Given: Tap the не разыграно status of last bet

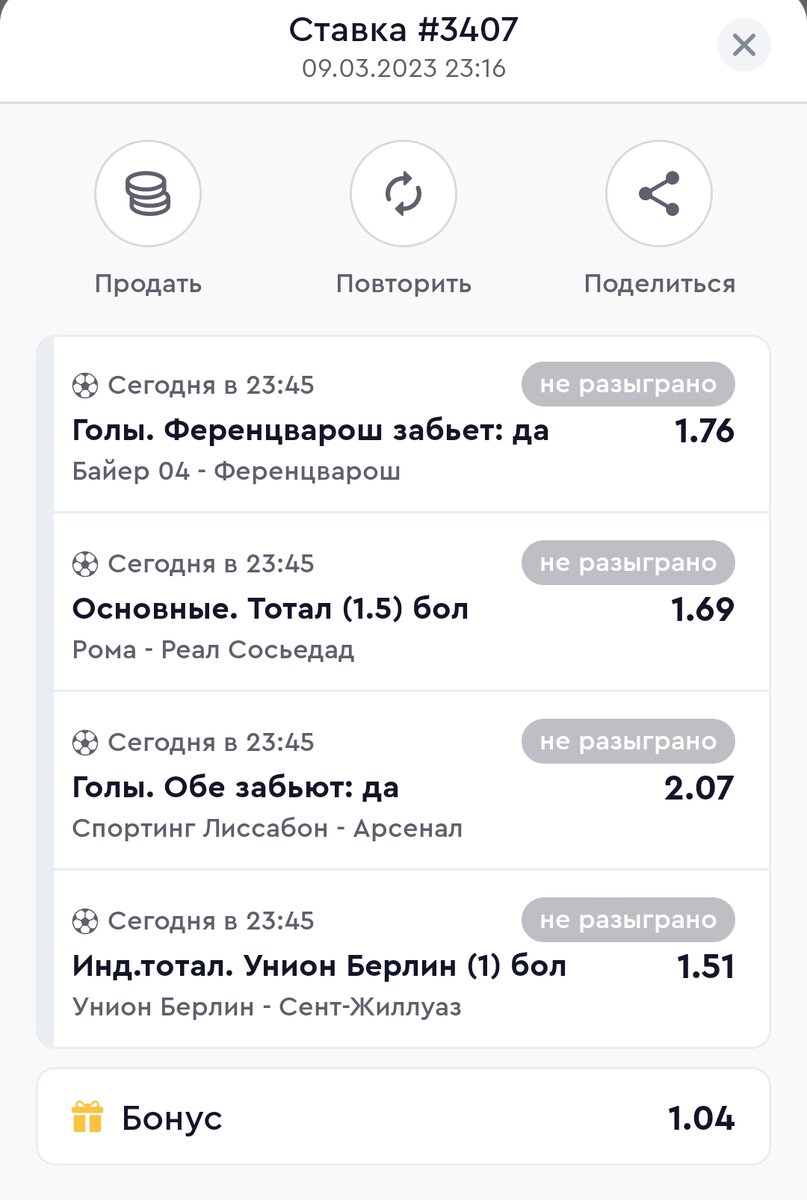Looking at the screenshot, I should (627, 919).
